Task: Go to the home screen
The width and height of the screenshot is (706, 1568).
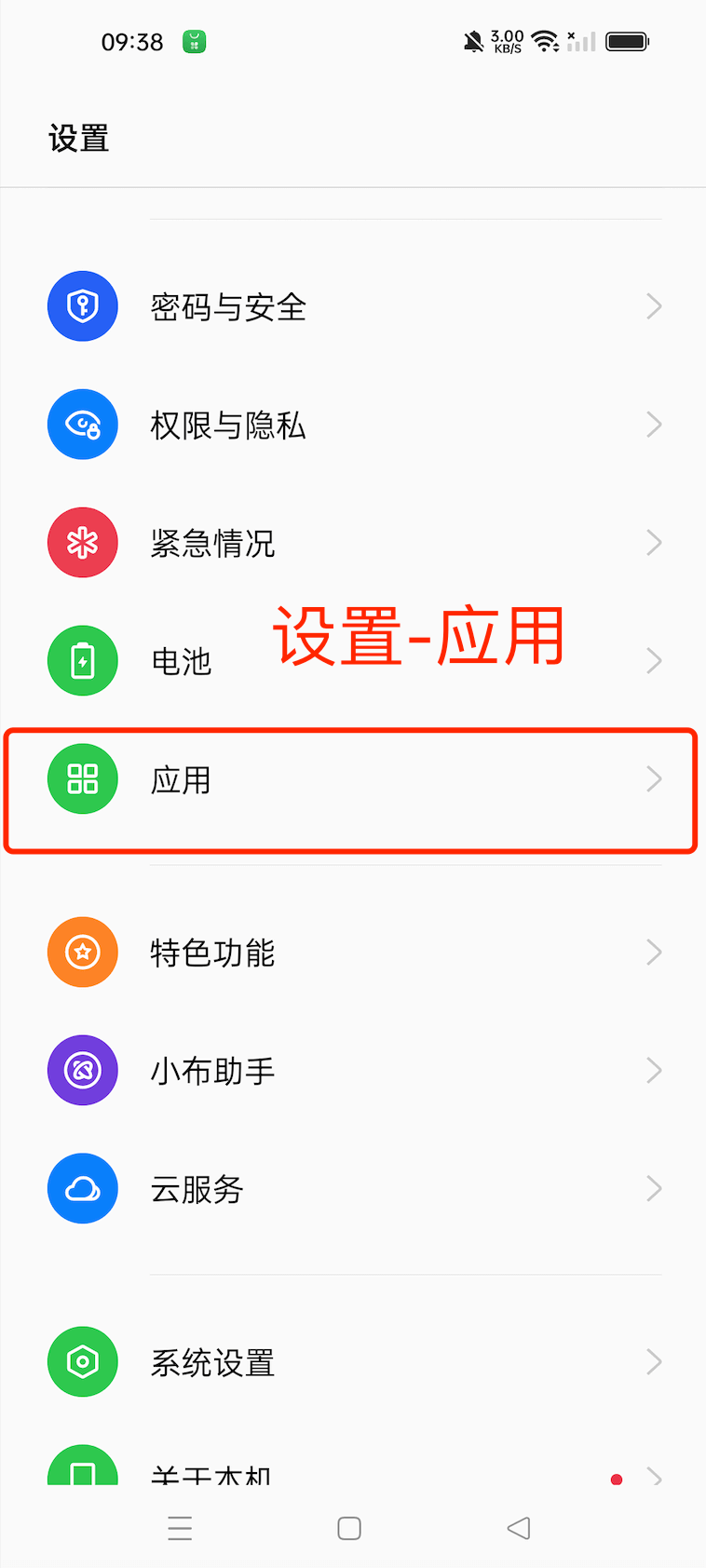Action: point(349,1528)
